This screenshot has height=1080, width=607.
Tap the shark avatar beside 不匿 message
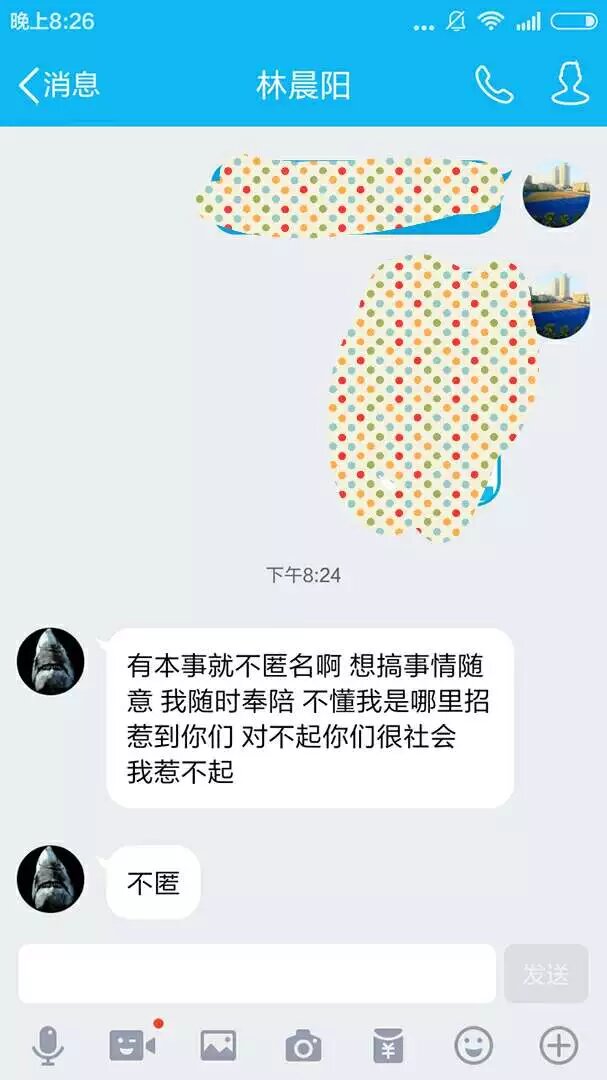coord(51,878)
